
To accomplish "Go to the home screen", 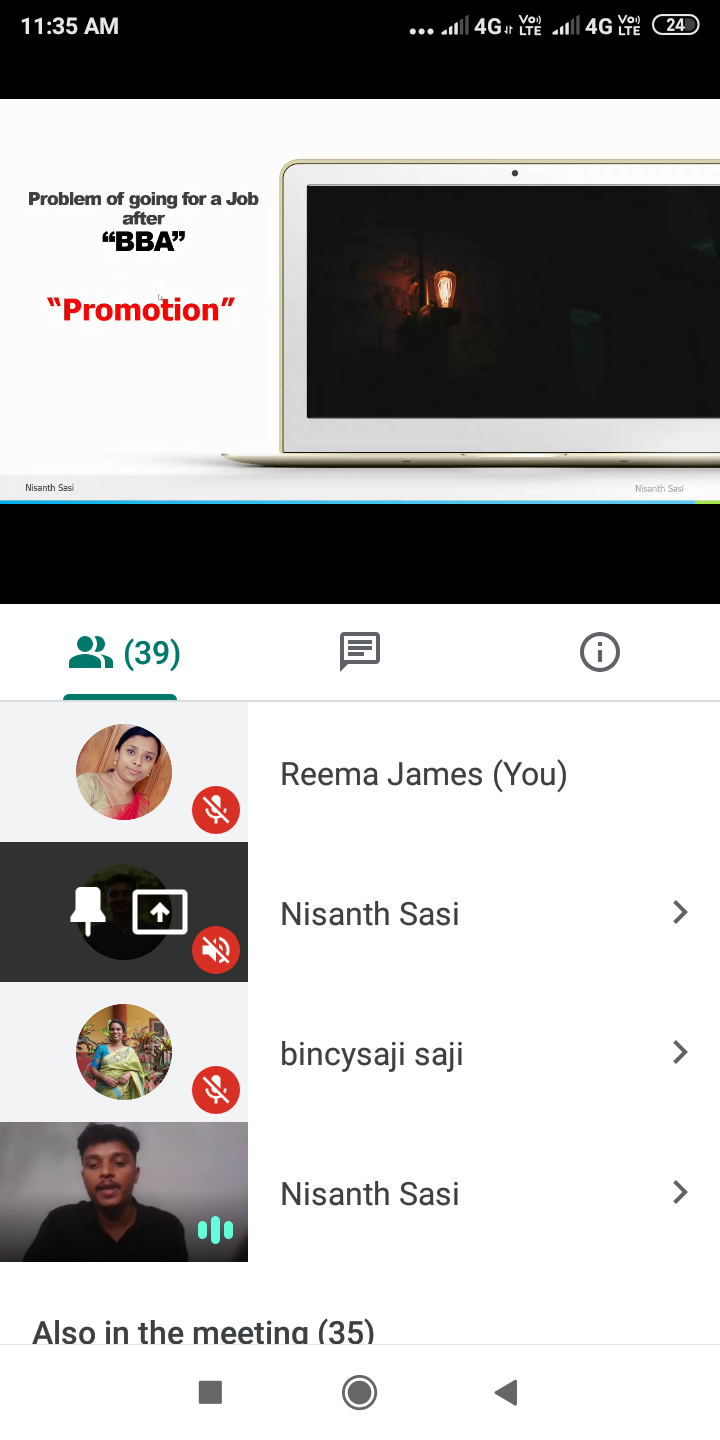I will coord(359,1392).
